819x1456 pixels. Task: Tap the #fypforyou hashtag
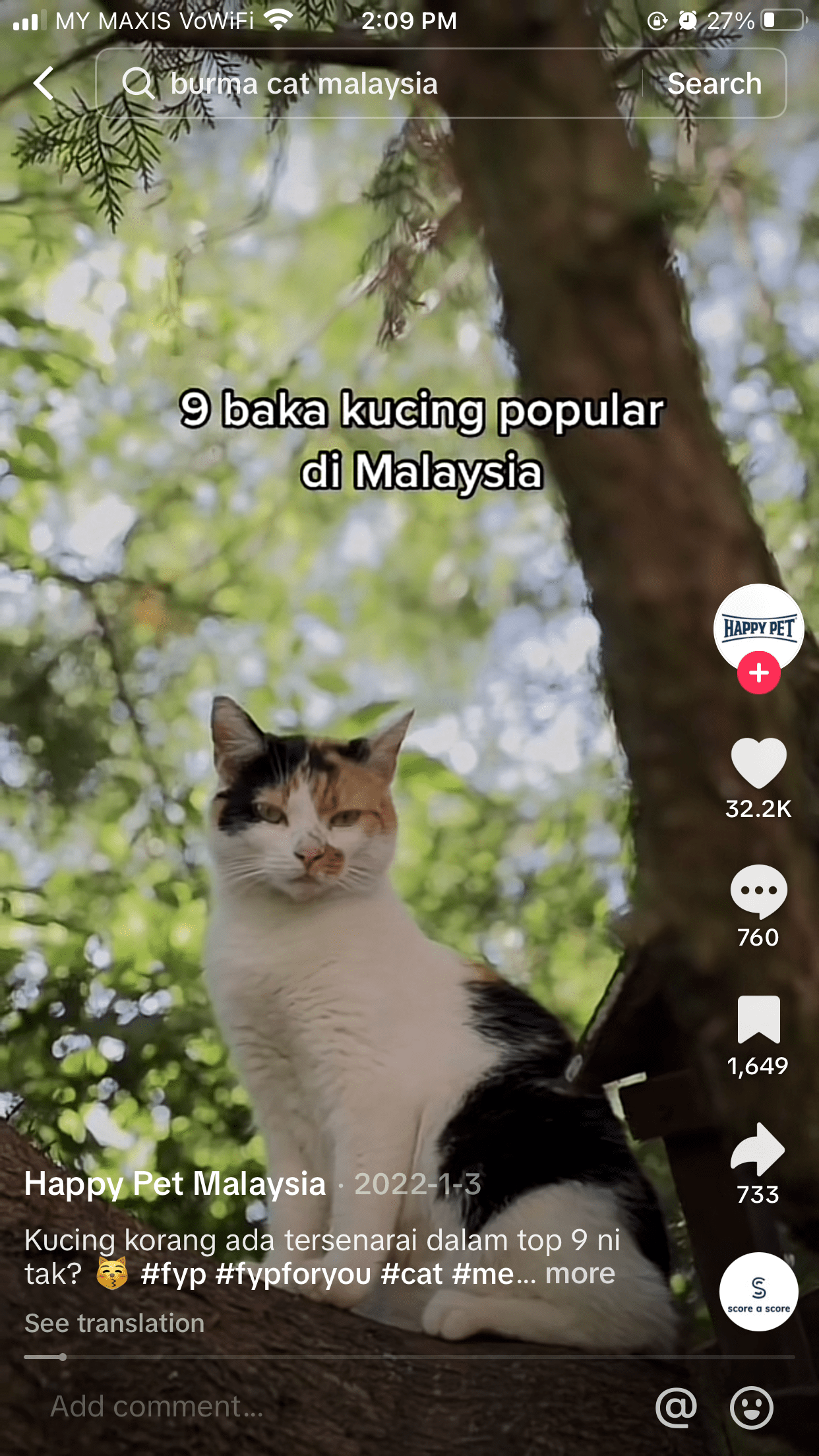(x=293, y=1274)
